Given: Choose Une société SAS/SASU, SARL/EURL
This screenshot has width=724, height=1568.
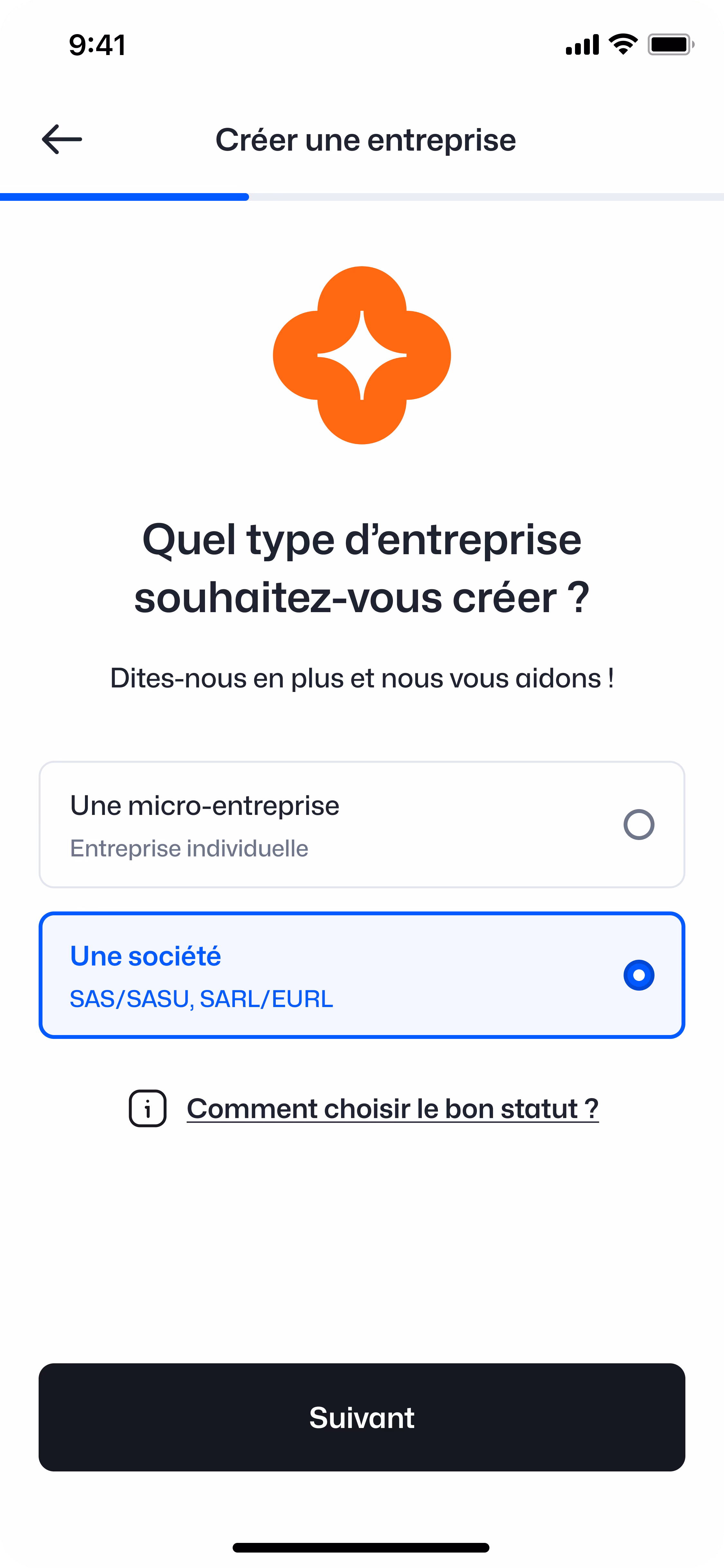Looking at the screenshot, I should click(362, 975).
